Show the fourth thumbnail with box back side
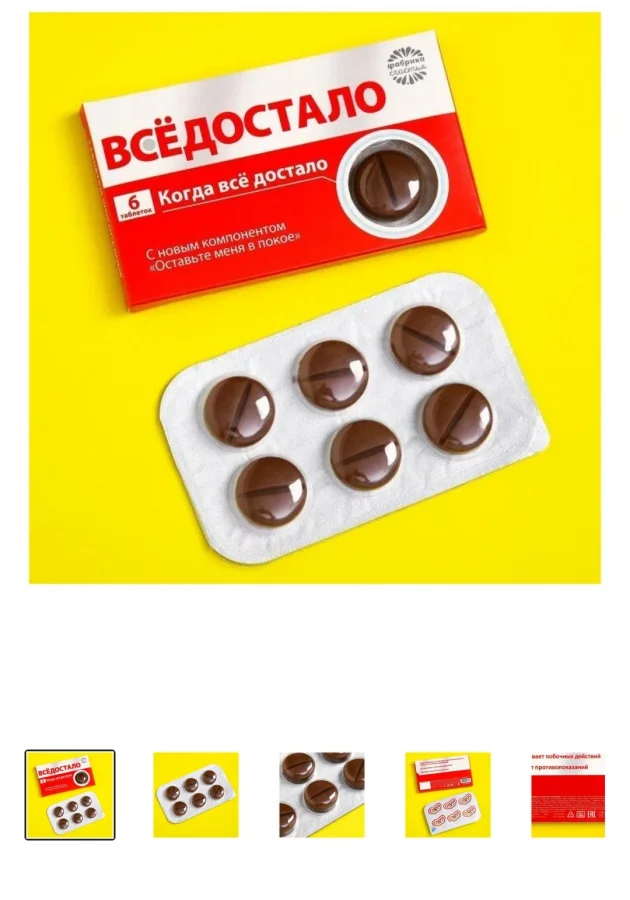The height and width of the screenshot is (900, 630). 448,795
